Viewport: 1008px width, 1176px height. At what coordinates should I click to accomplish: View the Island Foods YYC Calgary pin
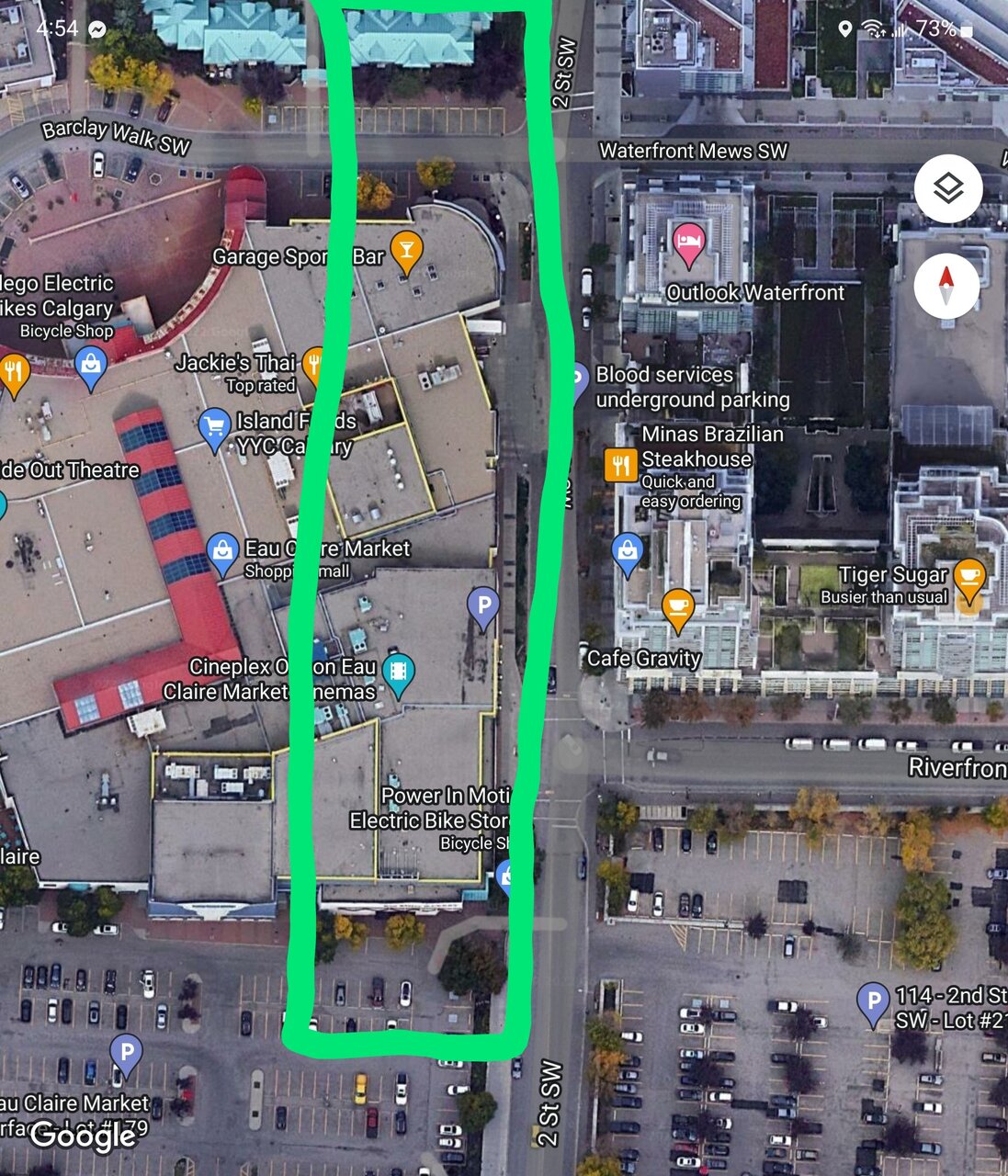click(214, 428)
